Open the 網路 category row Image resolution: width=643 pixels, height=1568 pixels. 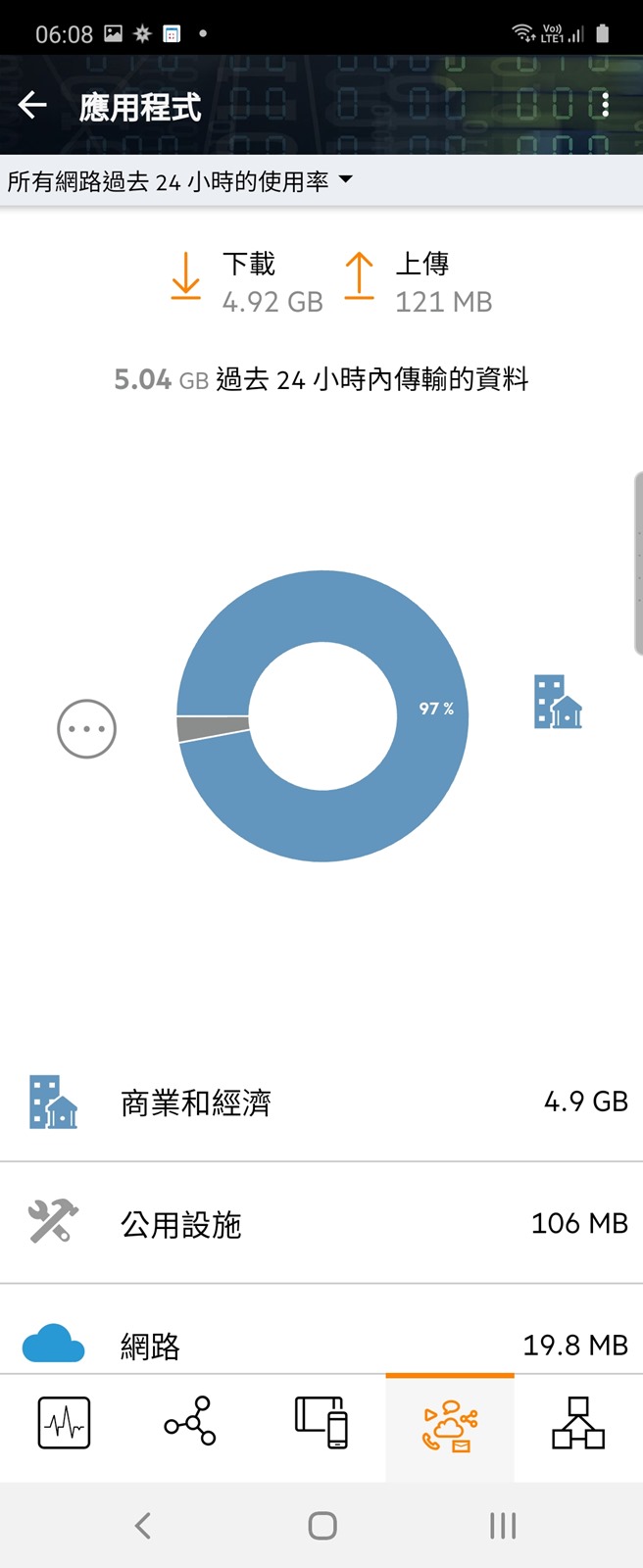(x=321, y=1345)
